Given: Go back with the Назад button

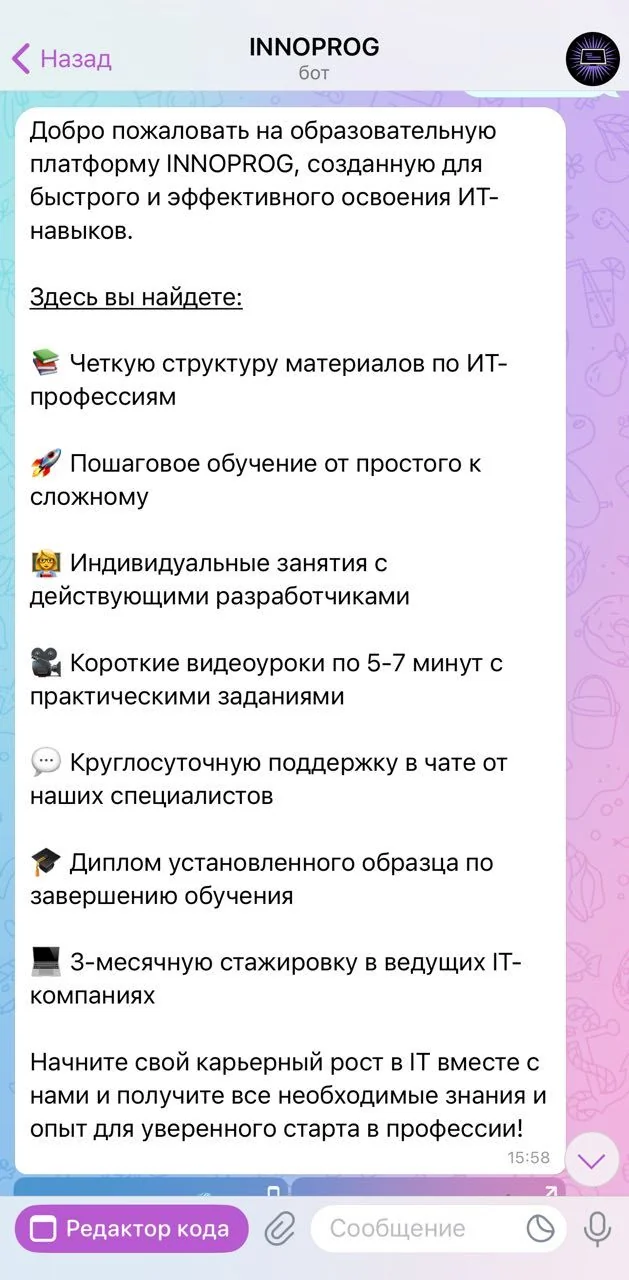Looking at the screenshot, I should (61, 59).
